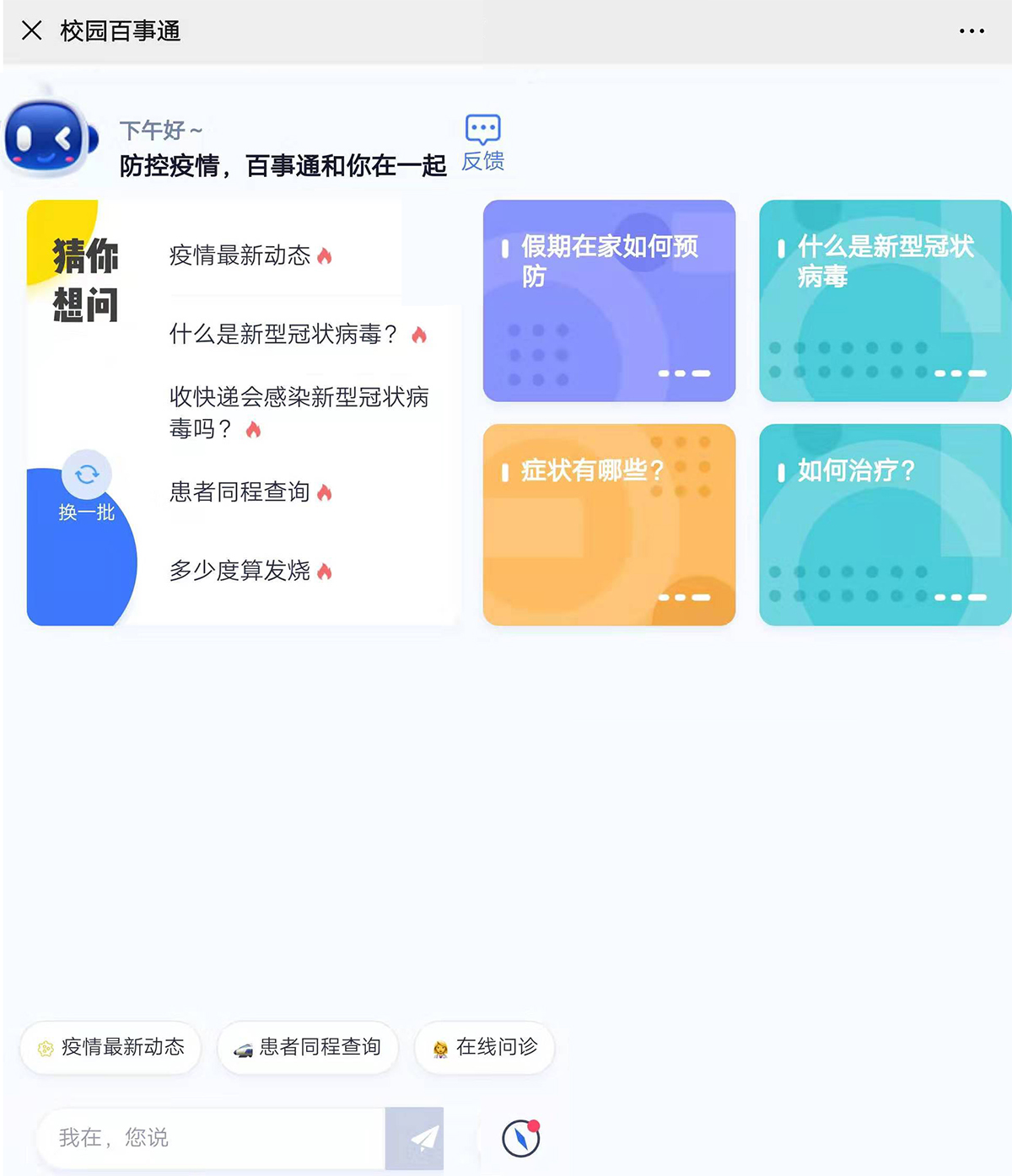Refresh questions with 换一批
This screenshot has height=1176, width=1012.
(x=87, y=486)
